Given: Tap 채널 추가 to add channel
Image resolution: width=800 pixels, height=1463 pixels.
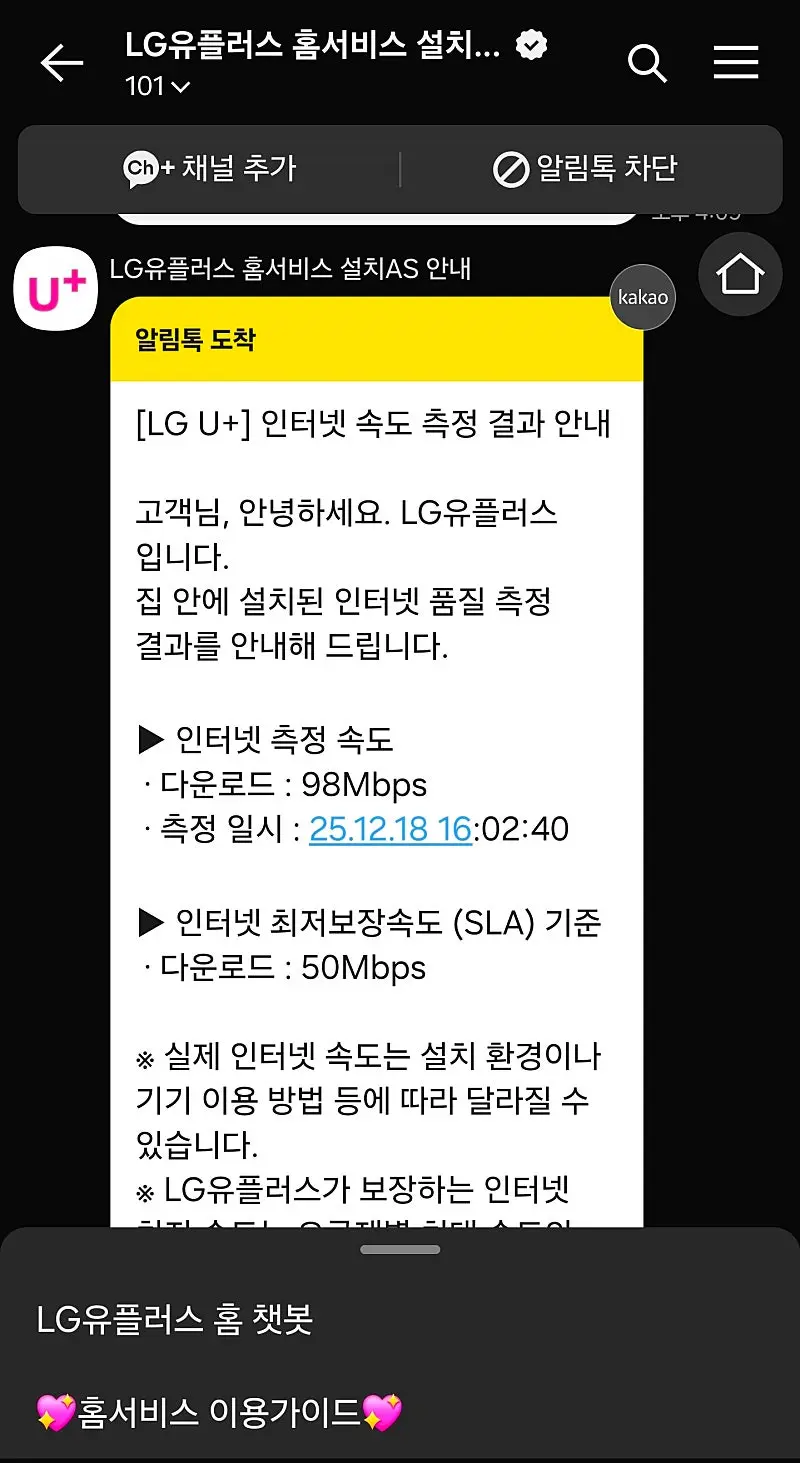Looking at the screenshot, I should 210,169.
